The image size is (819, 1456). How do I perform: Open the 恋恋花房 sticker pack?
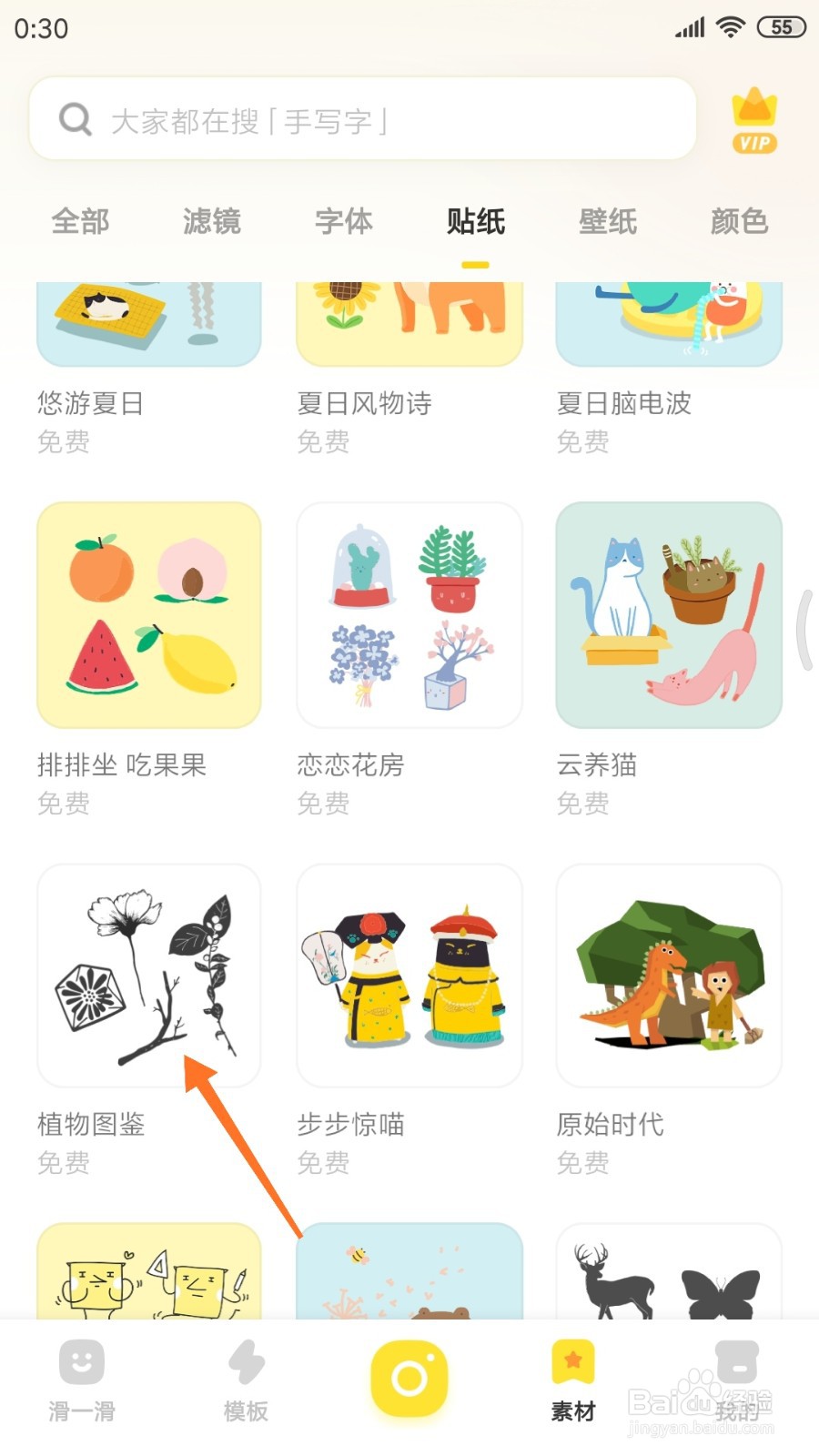pos(409,615)
